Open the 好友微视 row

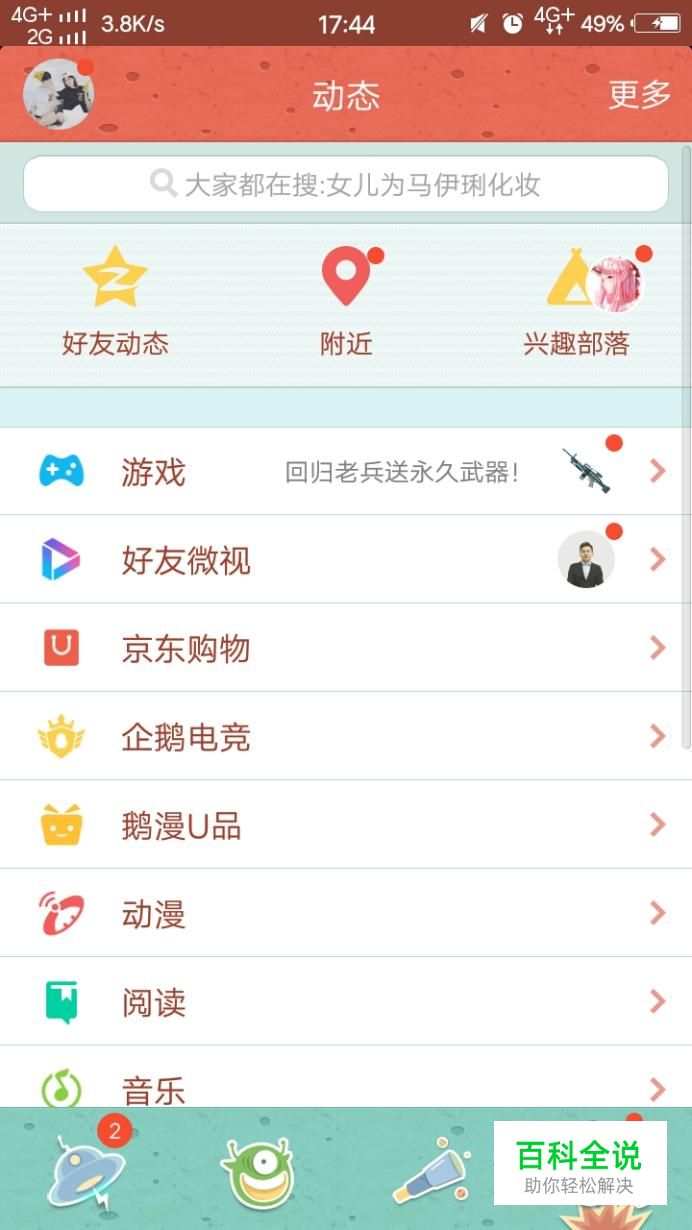pos(346,560)
